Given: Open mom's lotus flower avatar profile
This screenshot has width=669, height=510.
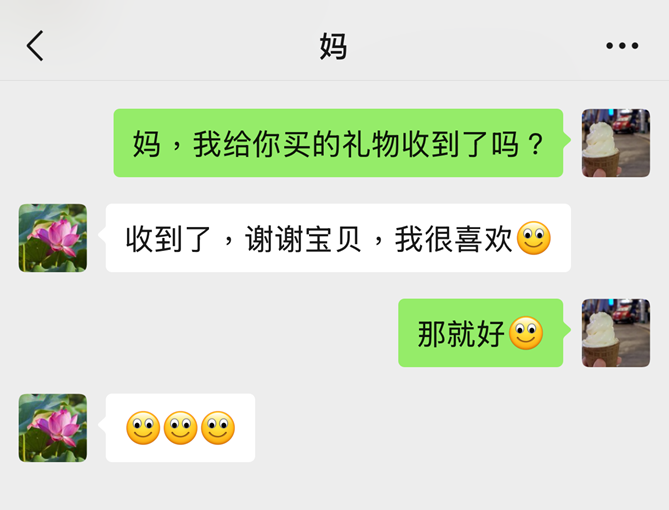Looking at the screenshot, I should [x=53, y=238].
